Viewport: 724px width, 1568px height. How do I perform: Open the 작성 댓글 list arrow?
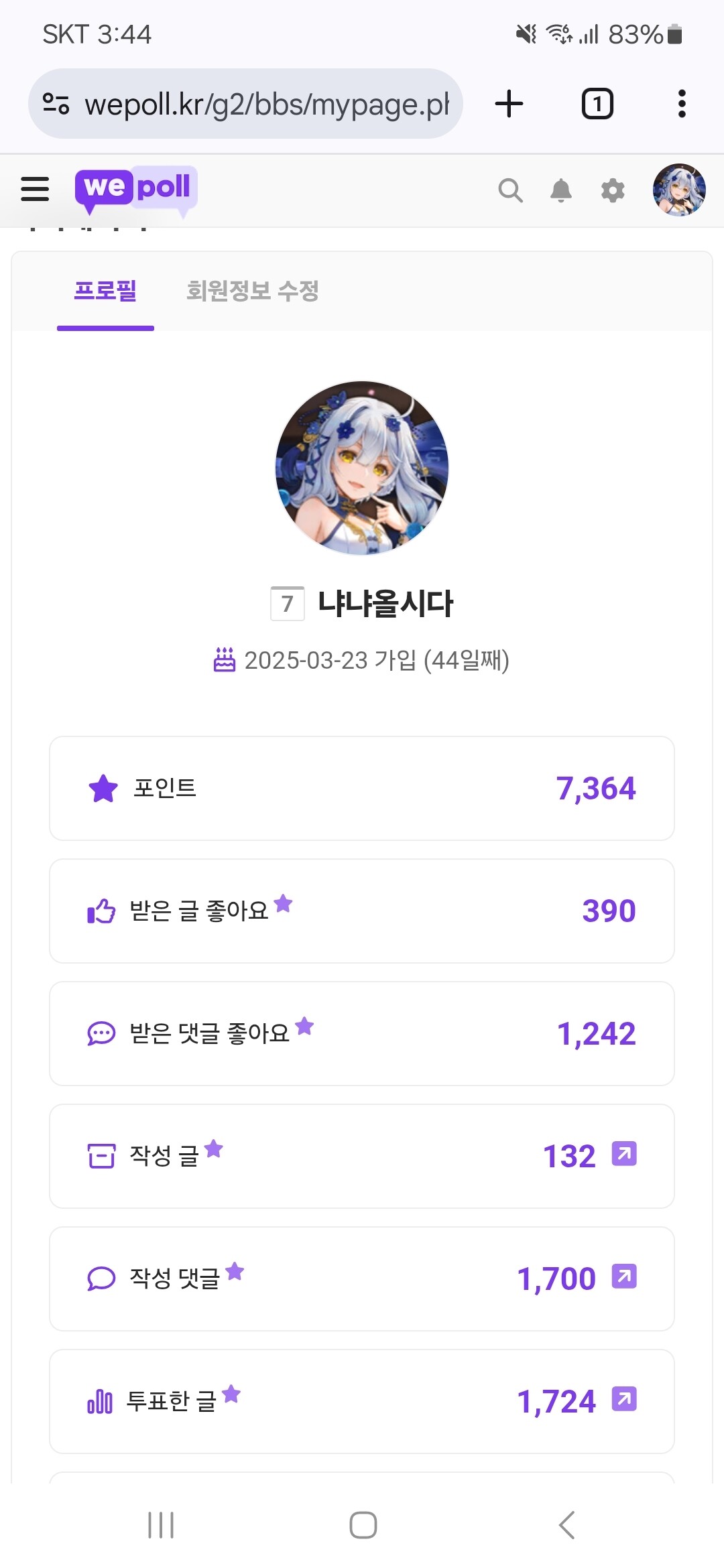[x=624, y=1277]
